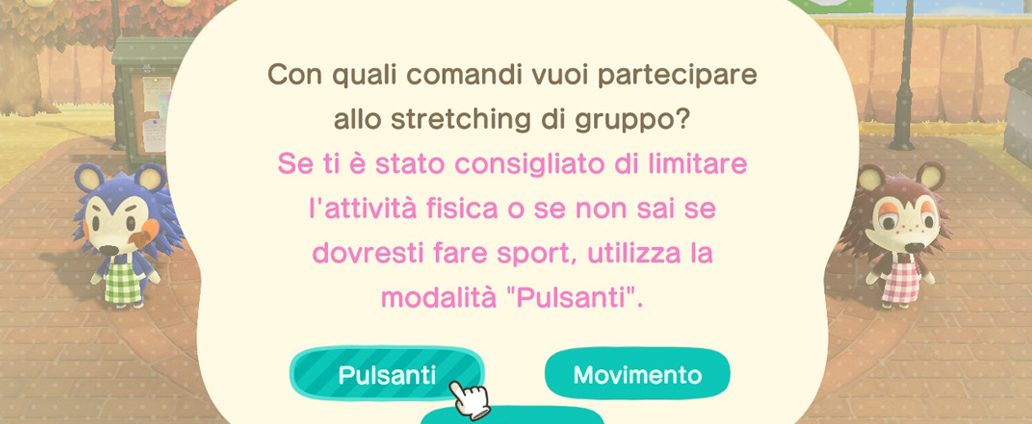Choose the Movimento control option
Viewport: 1032px width, 424px height.
click(637, 375)
